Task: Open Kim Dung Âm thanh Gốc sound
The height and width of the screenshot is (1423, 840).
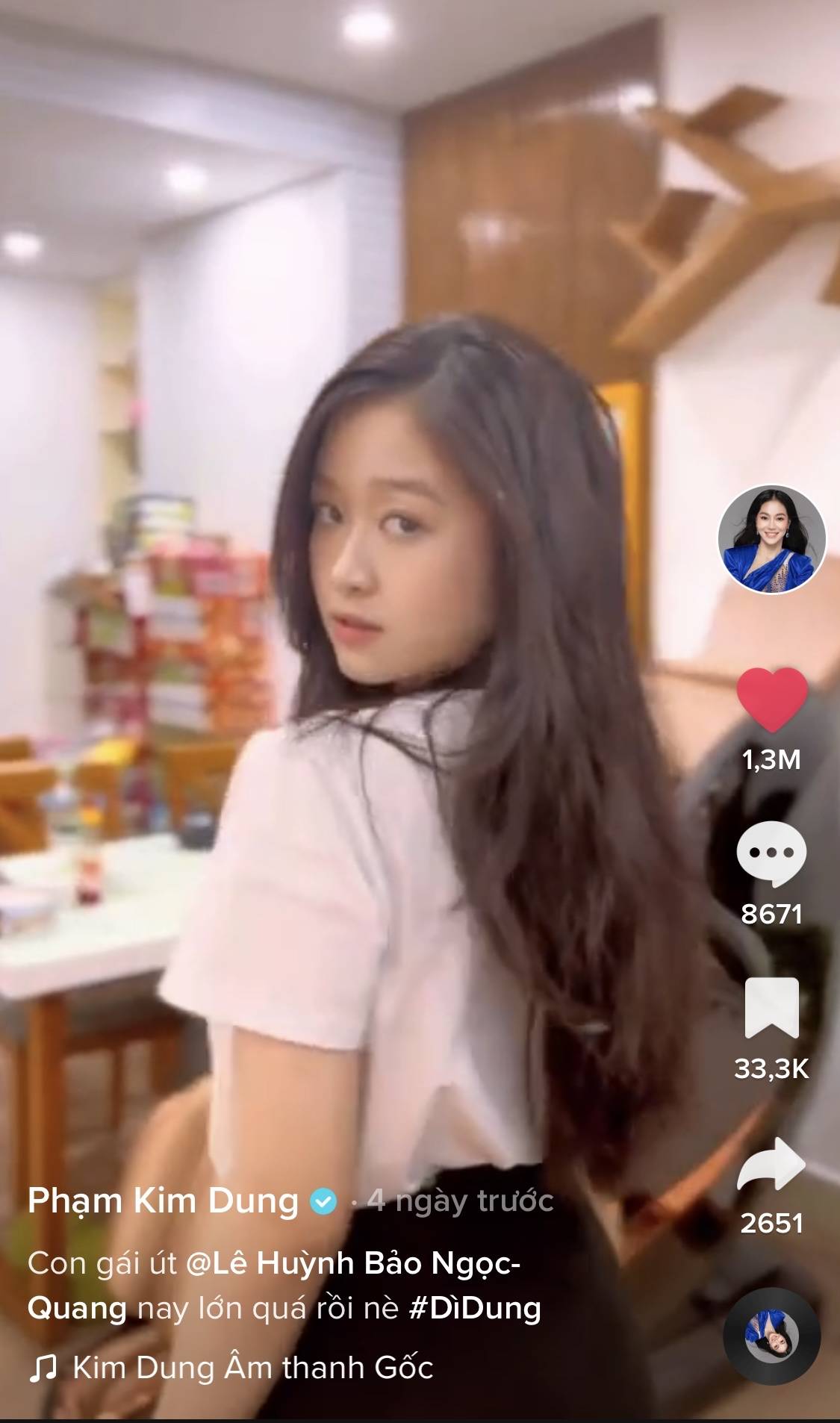Action: point(252,1368)
